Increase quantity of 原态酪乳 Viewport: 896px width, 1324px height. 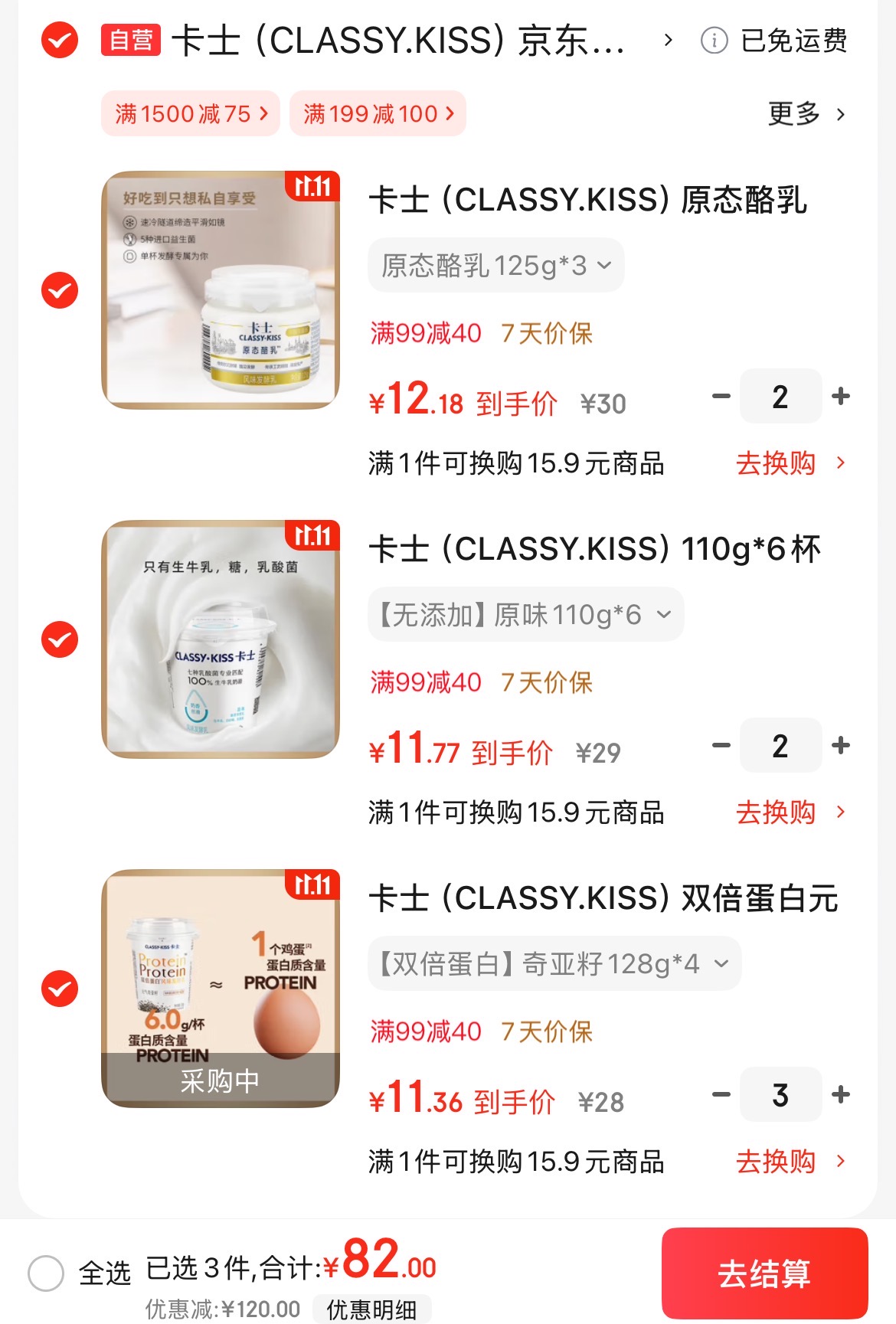841,397
